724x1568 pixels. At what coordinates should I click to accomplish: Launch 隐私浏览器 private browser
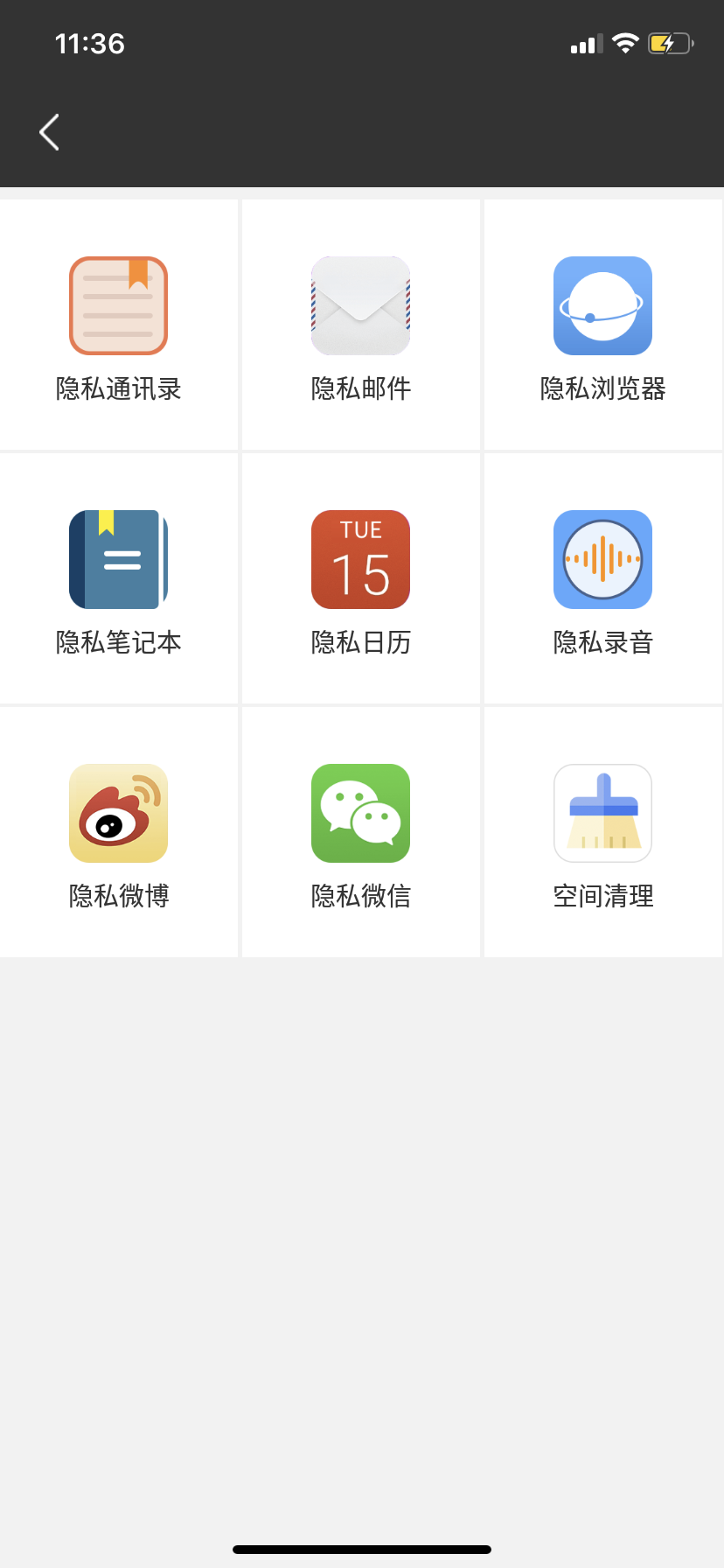click(x=602, y=306)
